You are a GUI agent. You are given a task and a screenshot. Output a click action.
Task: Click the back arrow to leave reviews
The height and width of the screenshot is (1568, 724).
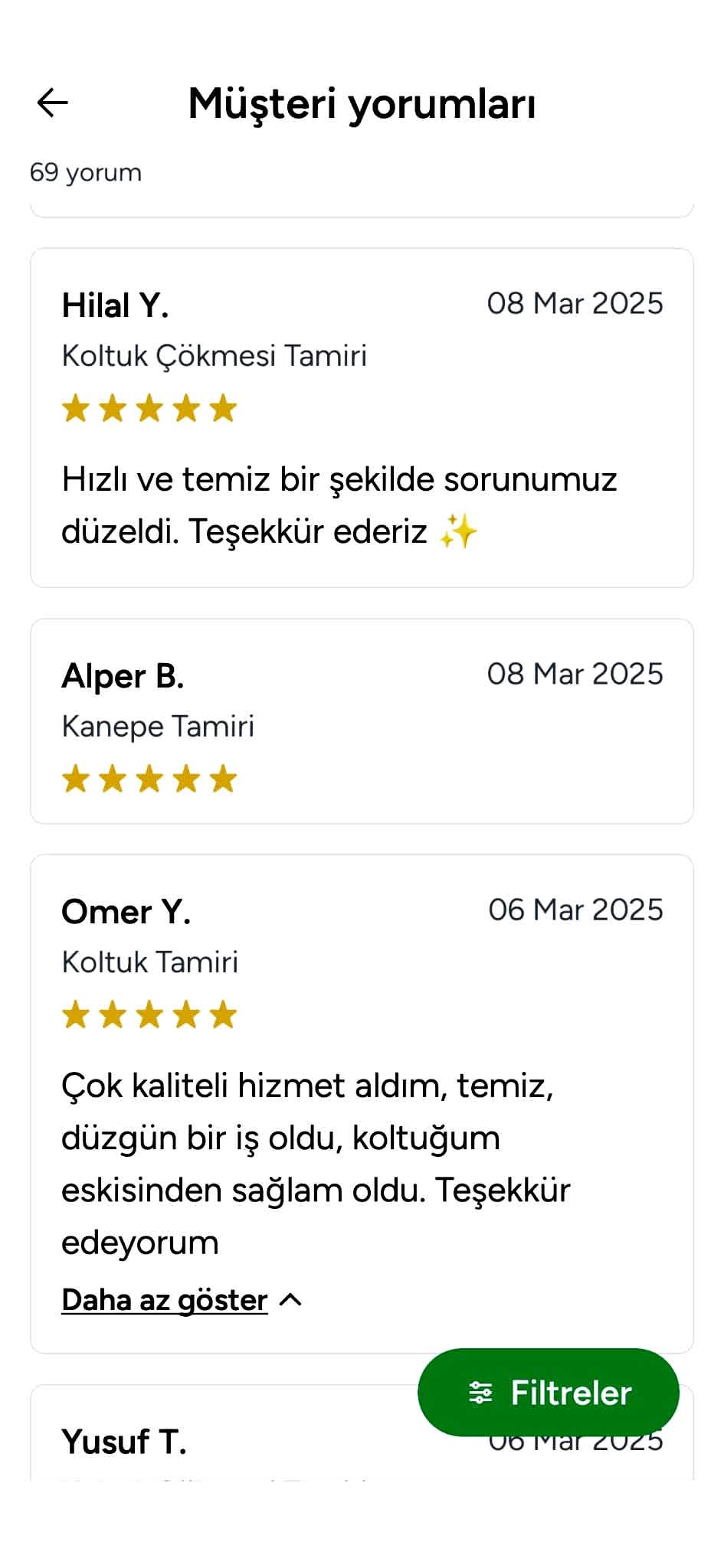coord(51,102)
